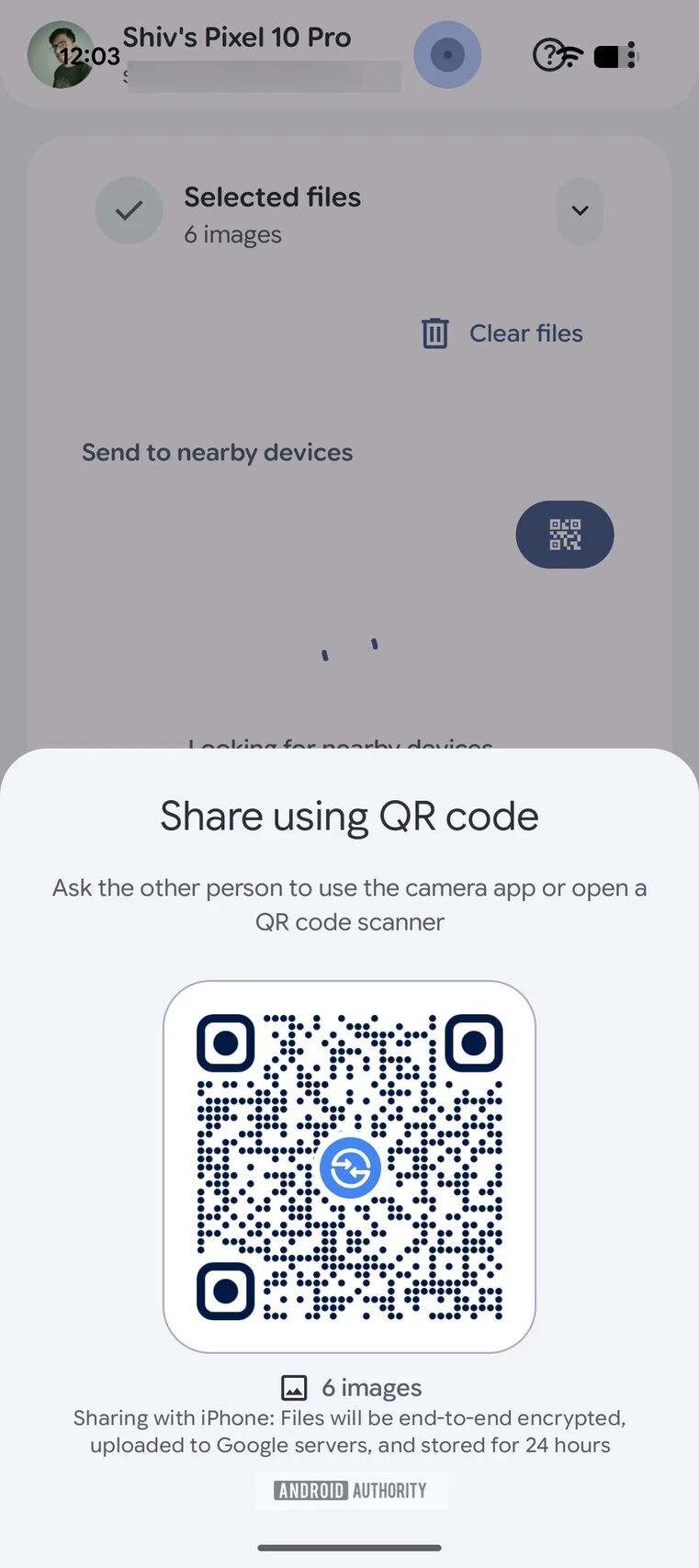Open the Shiv's Pixel 10 Pro device menu
Viewport: 699px width, 1568px height.
tap(237, 38)
